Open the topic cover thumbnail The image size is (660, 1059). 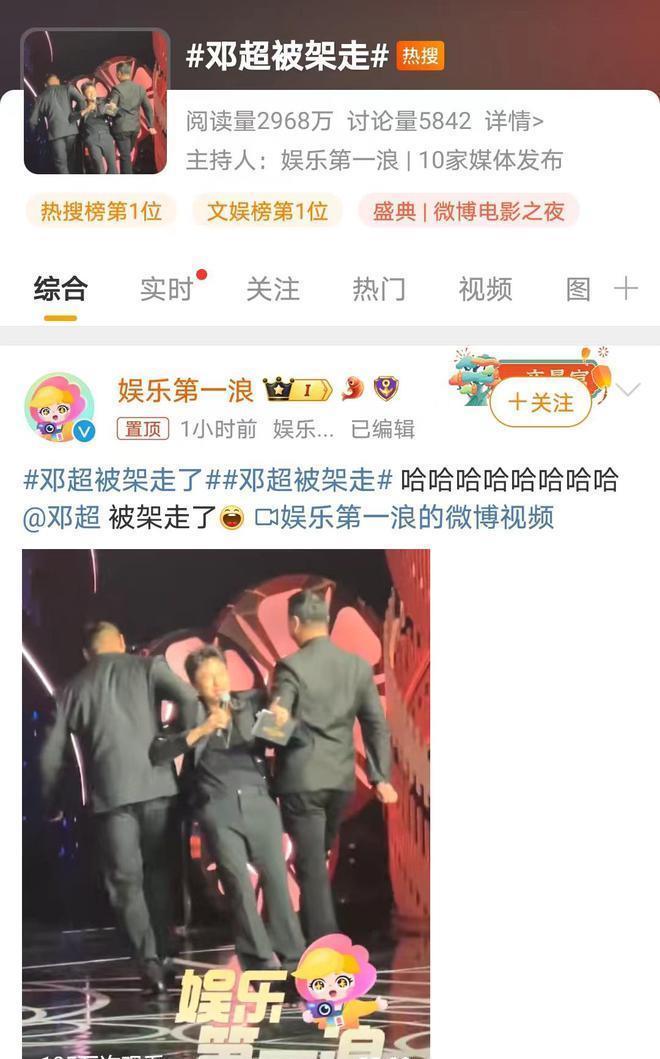pyautogui.click(x=96, y=102)
